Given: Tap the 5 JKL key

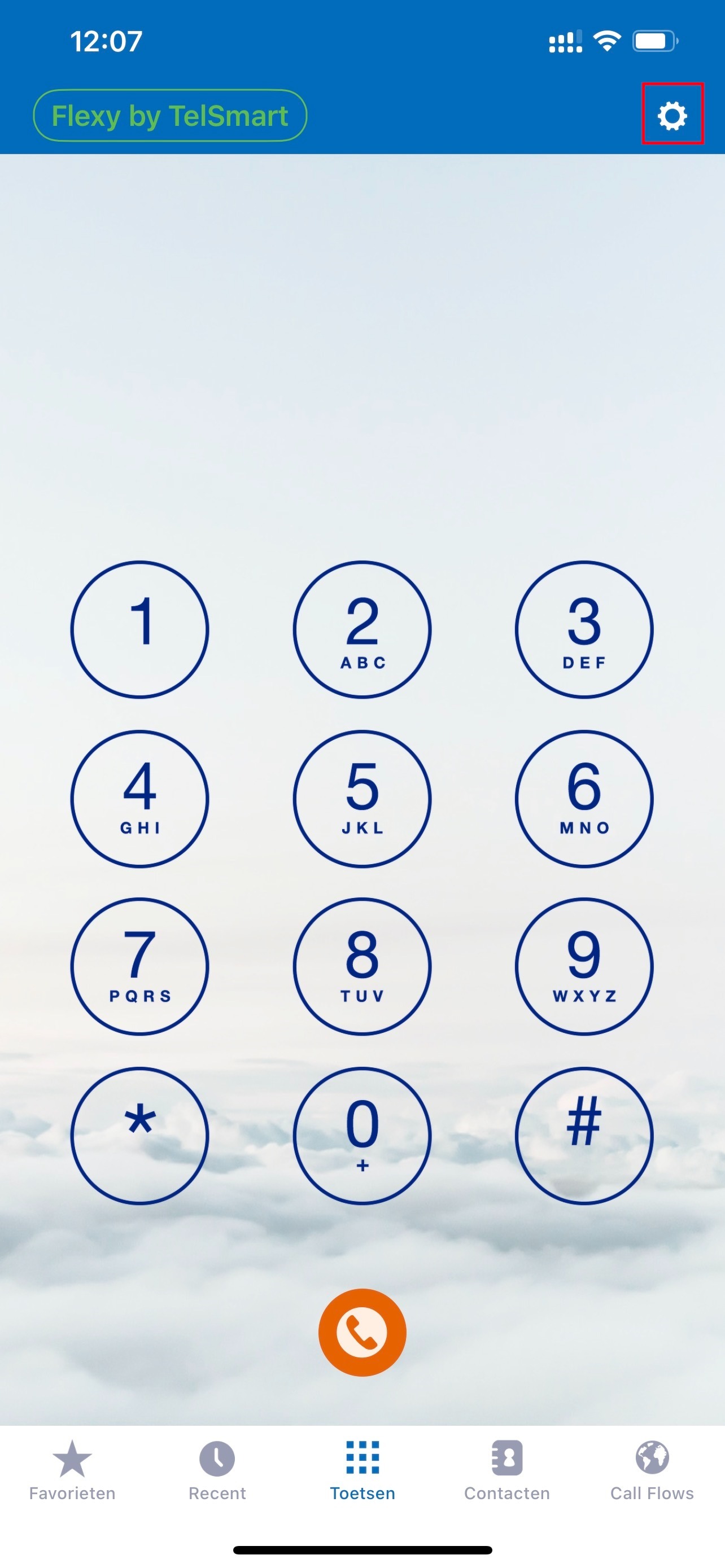Looking at the screenshot, I should (362, 798).
